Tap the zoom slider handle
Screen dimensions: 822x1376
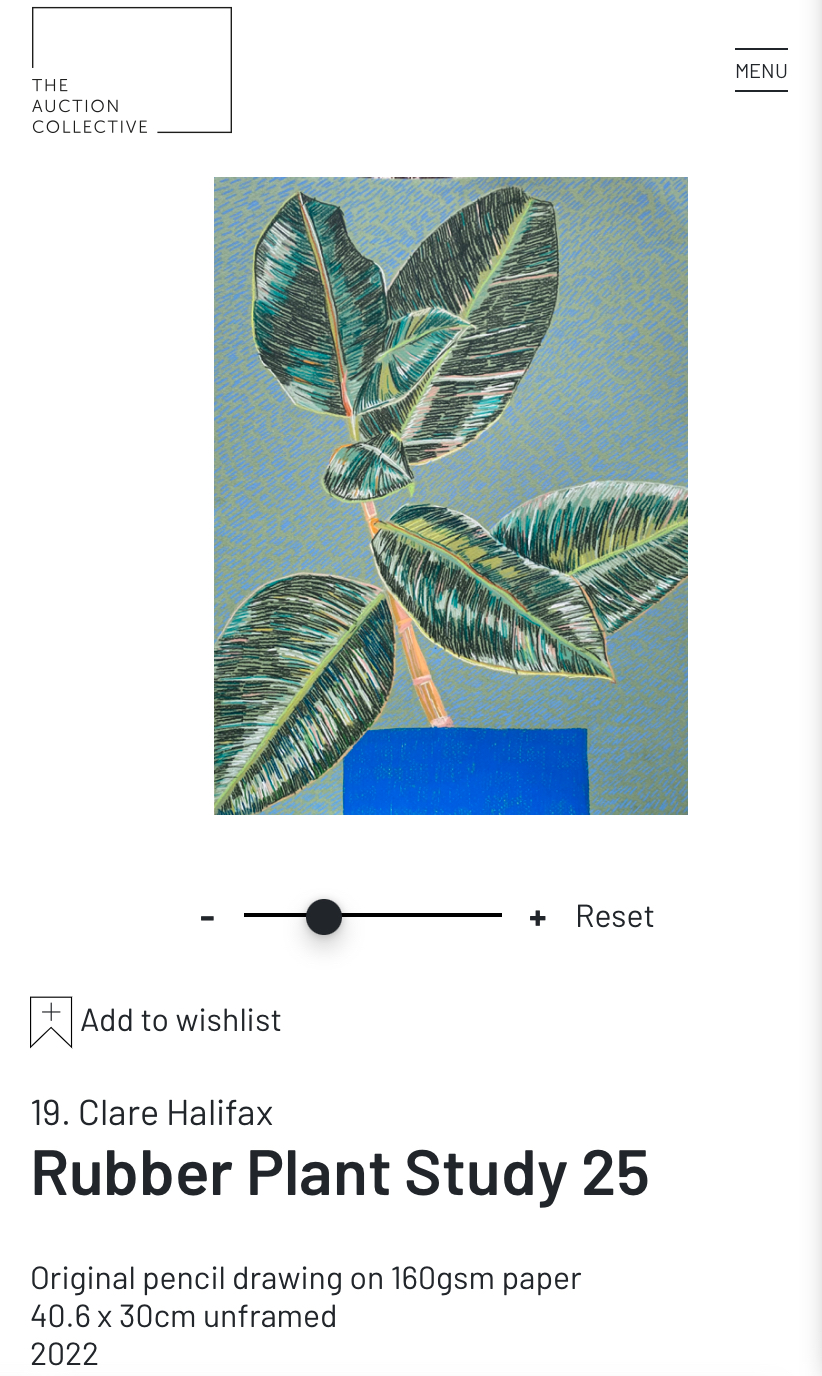click(x=324, y=916)
